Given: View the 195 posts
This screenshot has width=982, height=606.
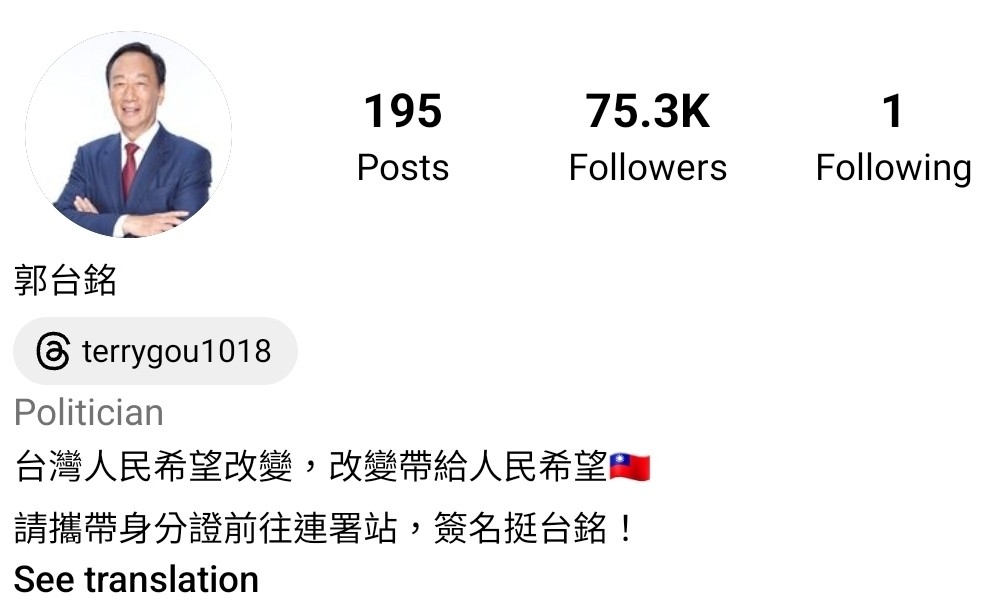Looking at the screenshot, I should point(403,137).
